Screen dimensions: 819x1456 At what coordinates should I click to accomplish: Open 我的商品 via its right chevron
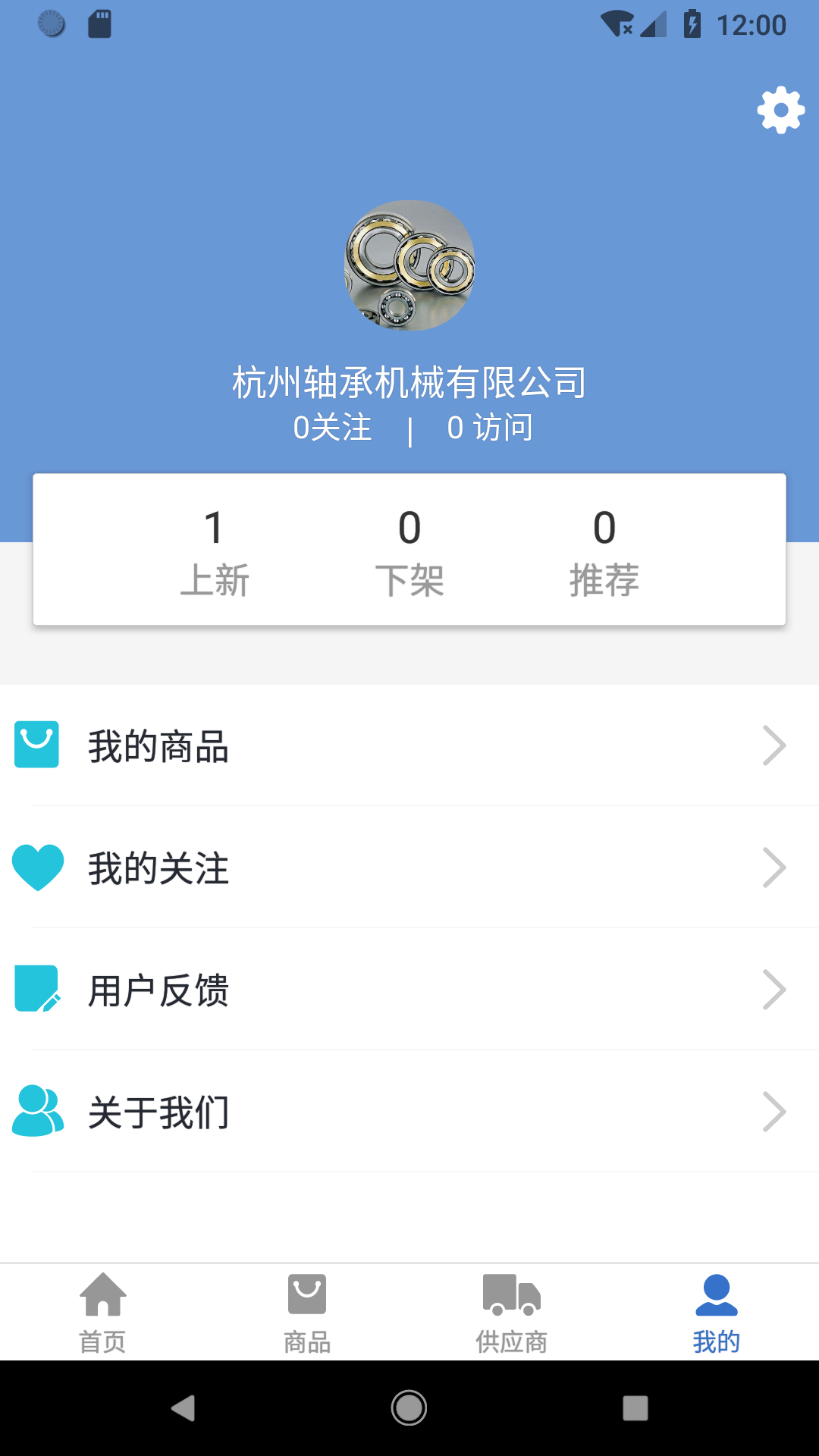coord(776,745)
